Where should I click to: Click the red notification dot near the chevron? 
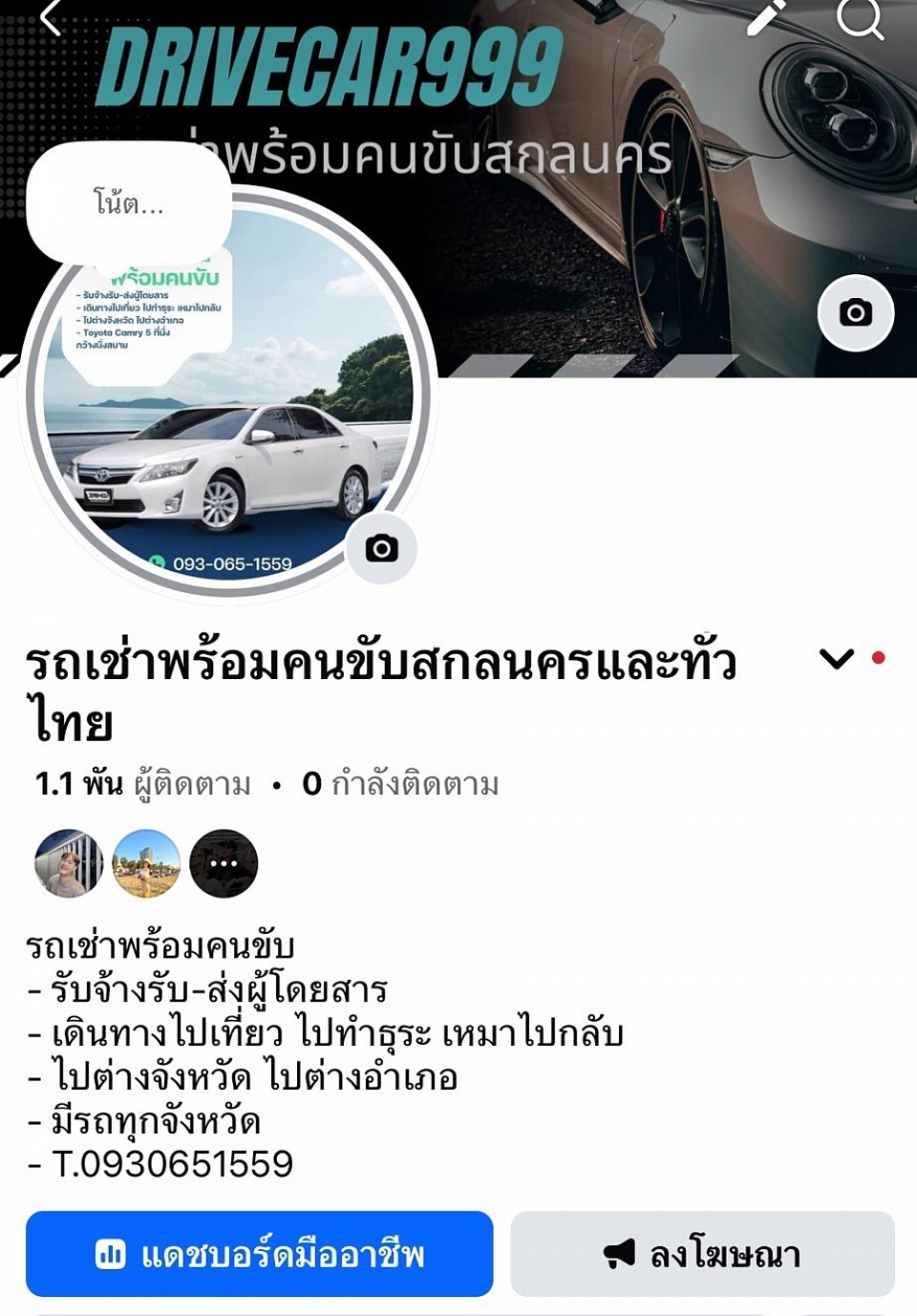pyautogui.click(x=881, y=657)
